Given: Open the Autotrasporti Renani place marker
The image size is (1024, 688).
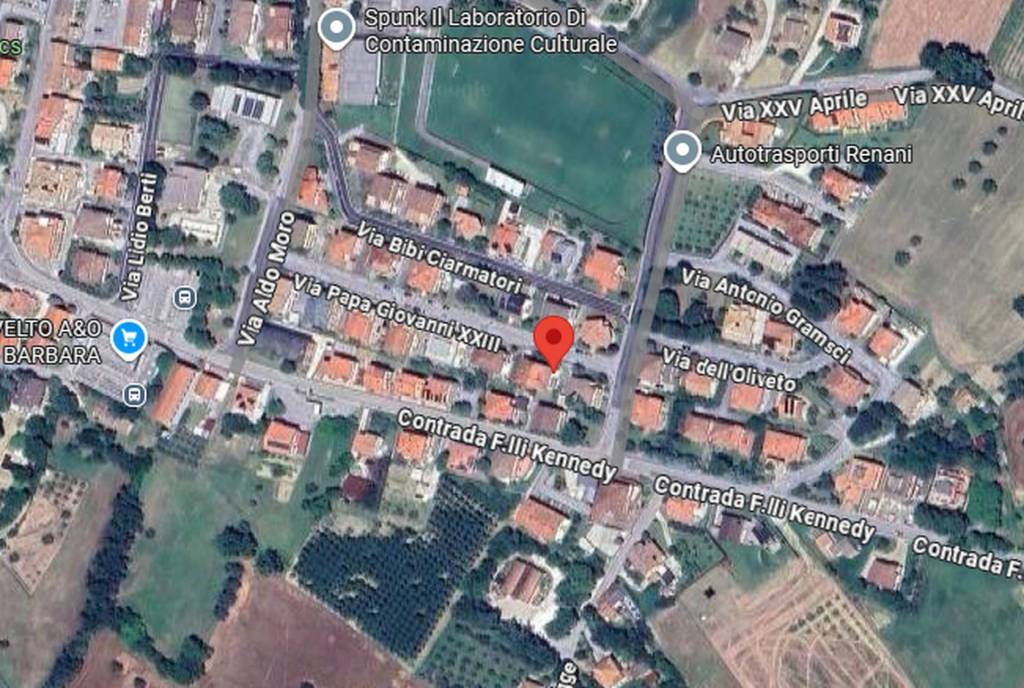Looking at the screenshot, I should click(683, 152).
